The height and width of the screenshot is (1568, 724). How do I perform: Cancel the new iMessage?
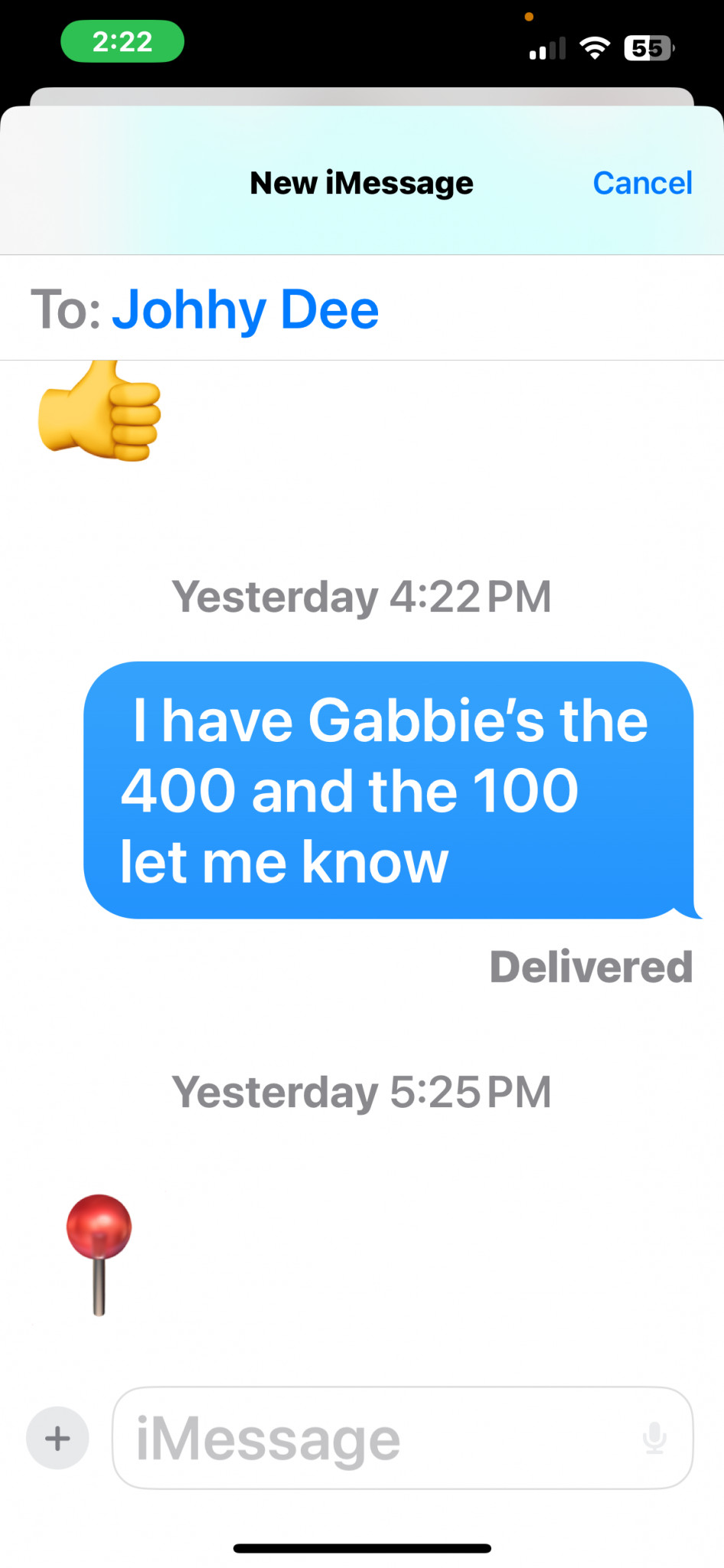pos(642,183)
